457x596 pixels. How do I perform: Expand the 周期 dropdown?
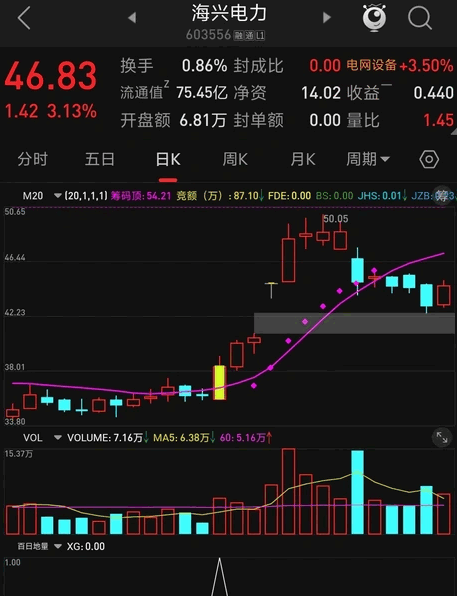[x=368, y=159]
